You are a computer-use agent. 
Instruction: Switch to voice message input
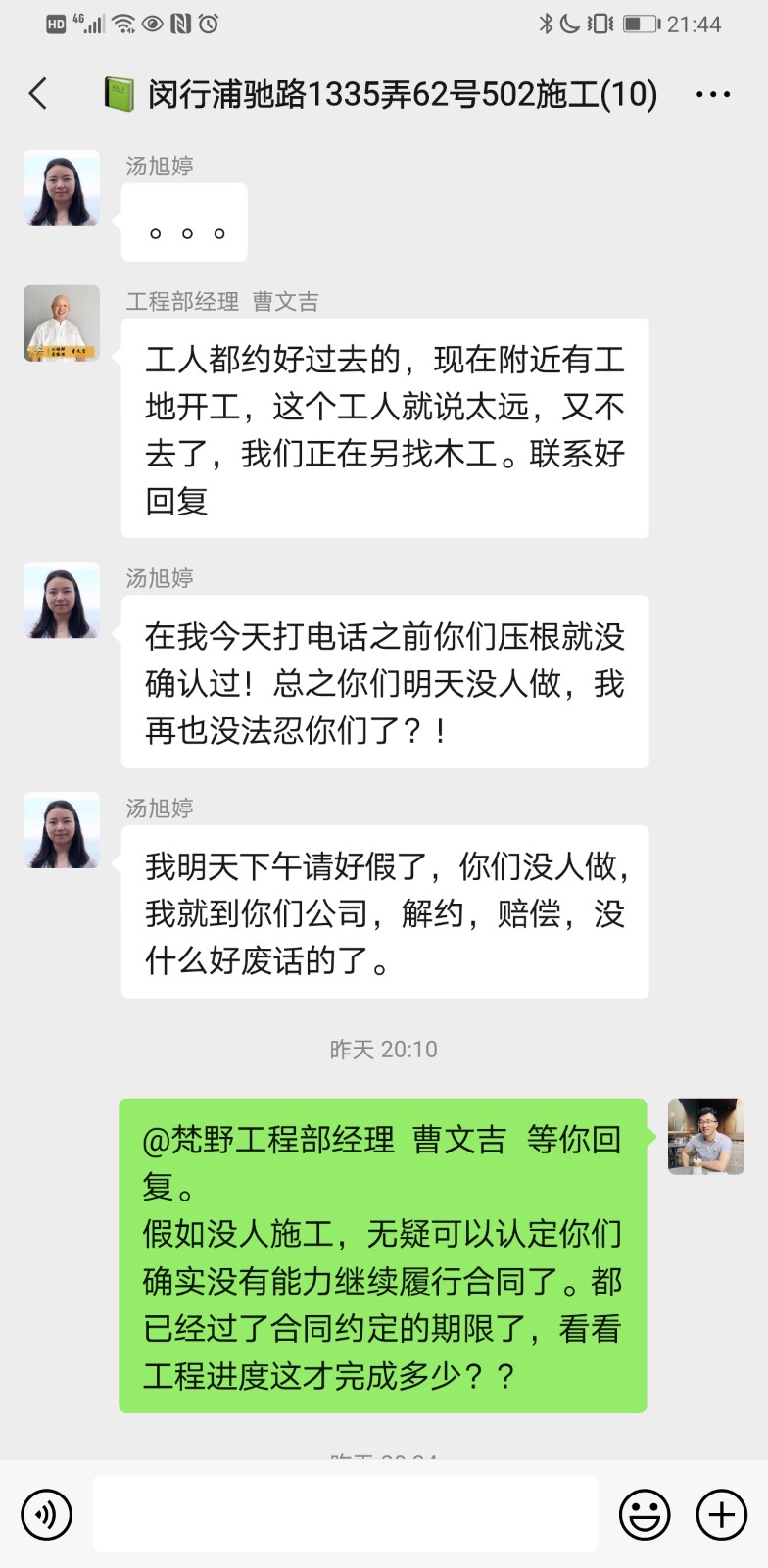(46, 1514)
